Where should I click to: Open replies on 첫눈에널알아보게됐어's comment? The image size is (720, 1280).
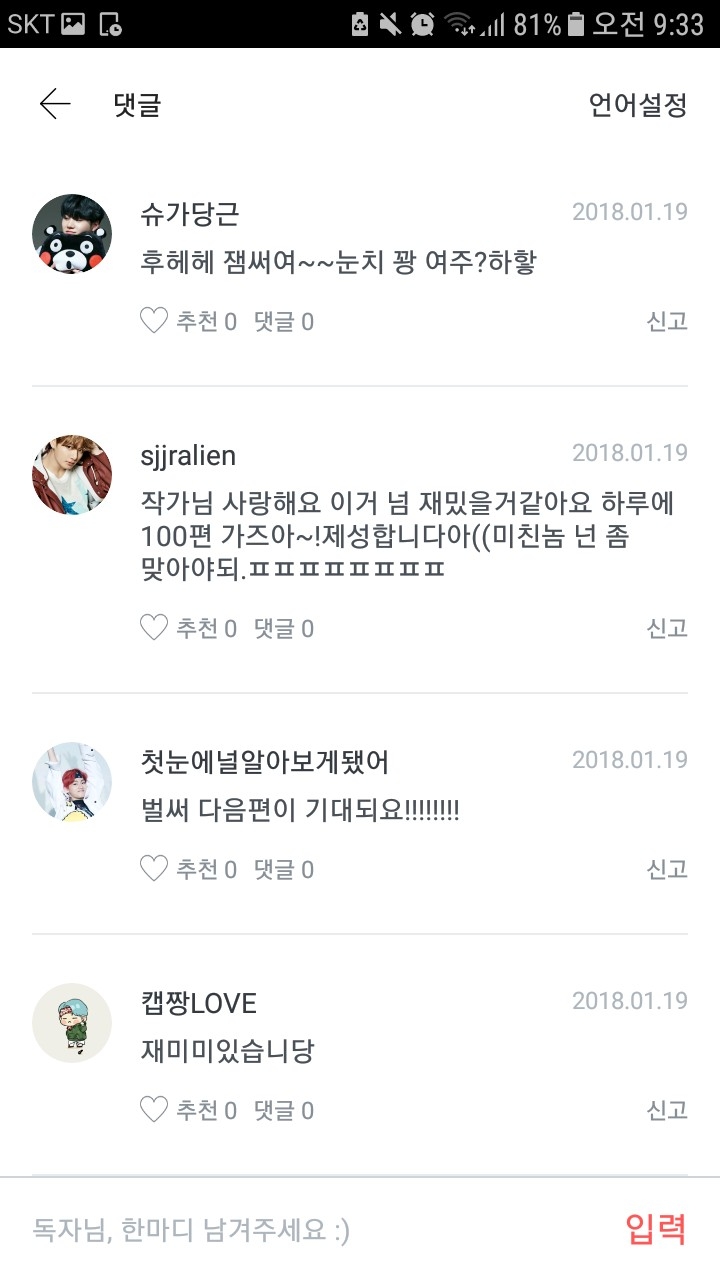pyautogui.click(x=284, y=869)
